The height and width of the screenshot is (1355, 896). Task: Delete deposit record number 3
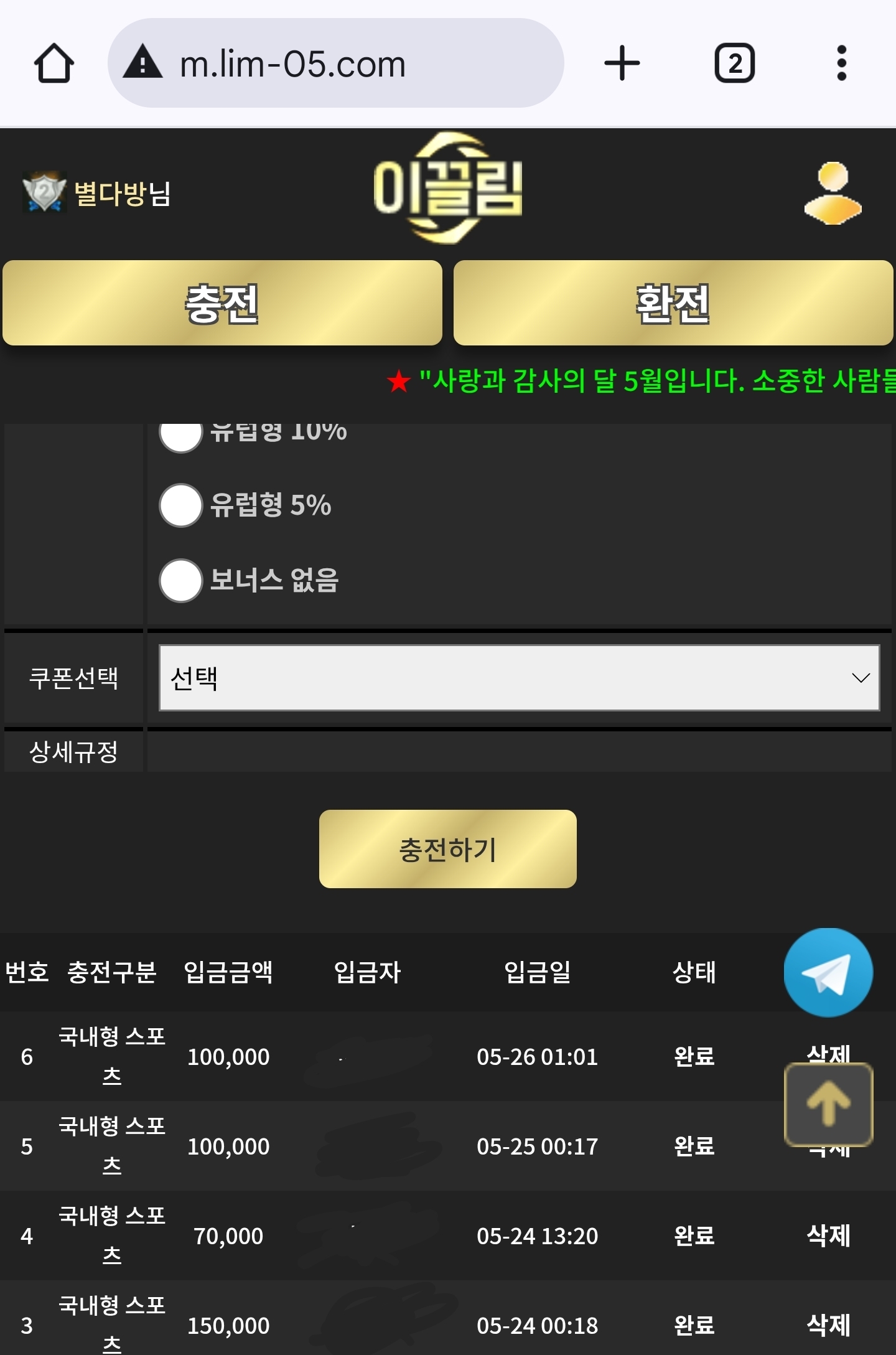coord(828,1325)
